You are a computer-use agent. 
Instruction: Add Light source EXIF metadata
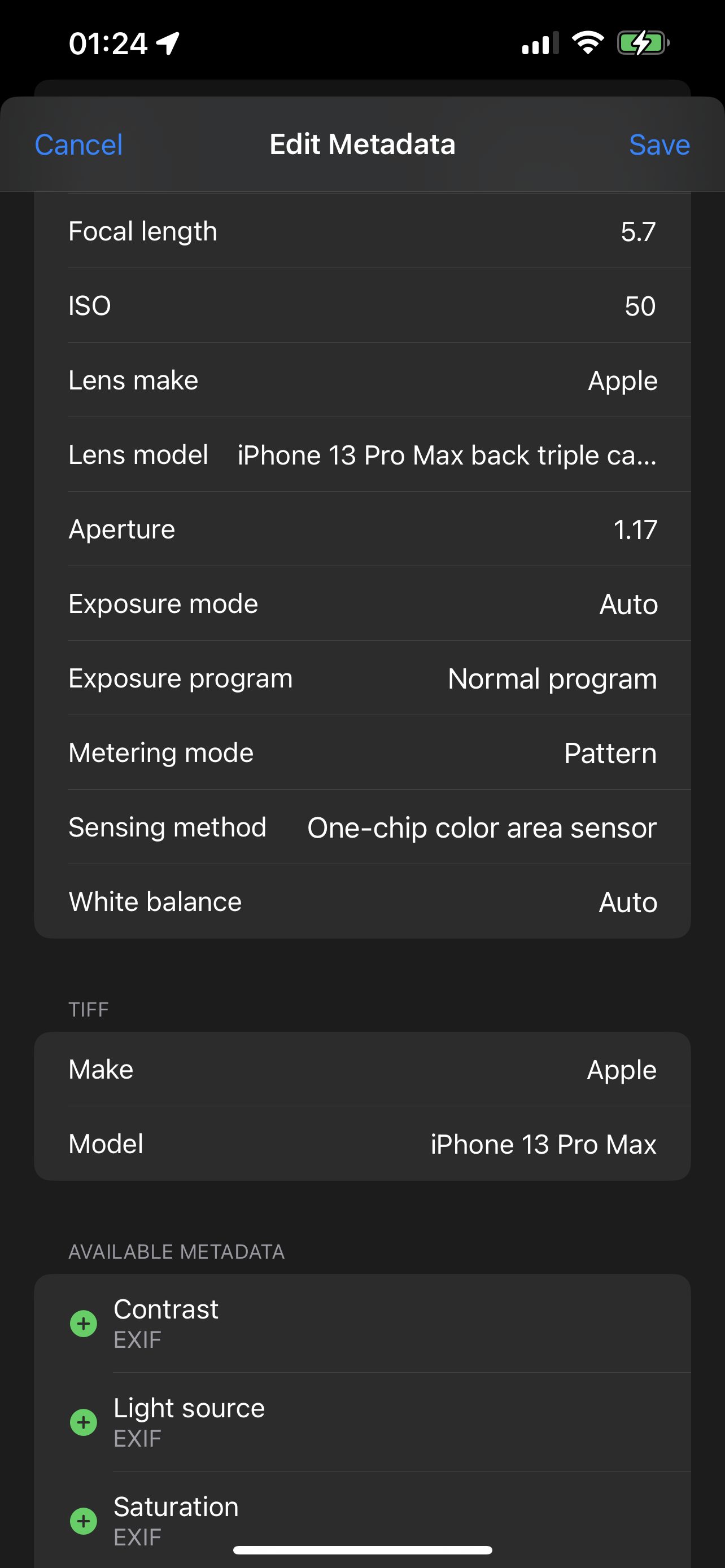(84, 1422)
